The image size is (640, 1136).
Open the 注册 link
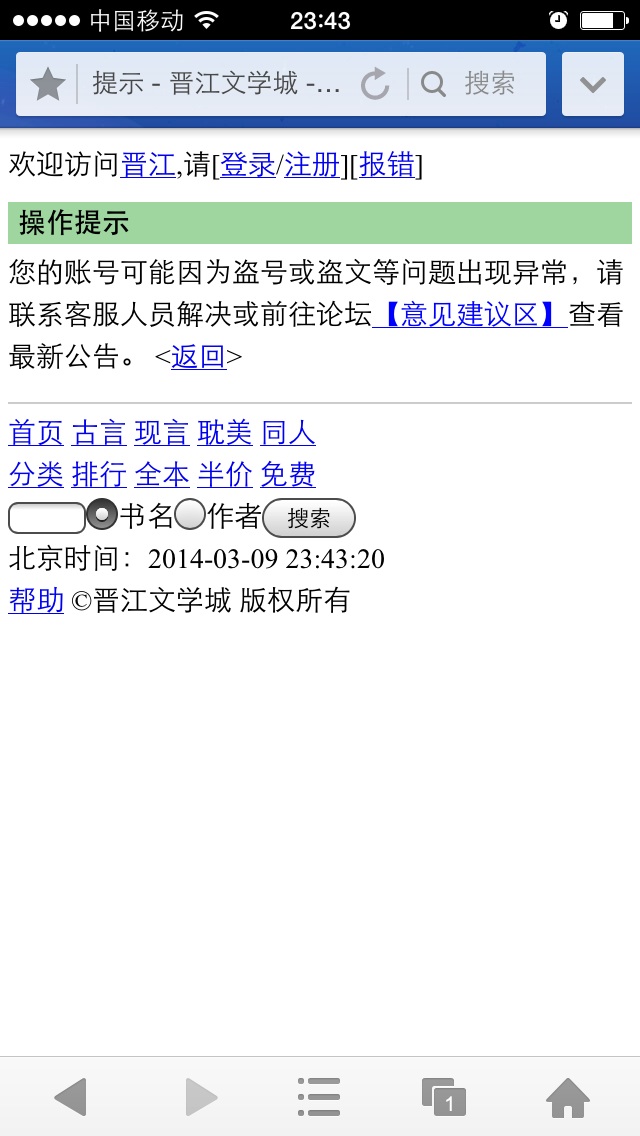pos(312,166)
